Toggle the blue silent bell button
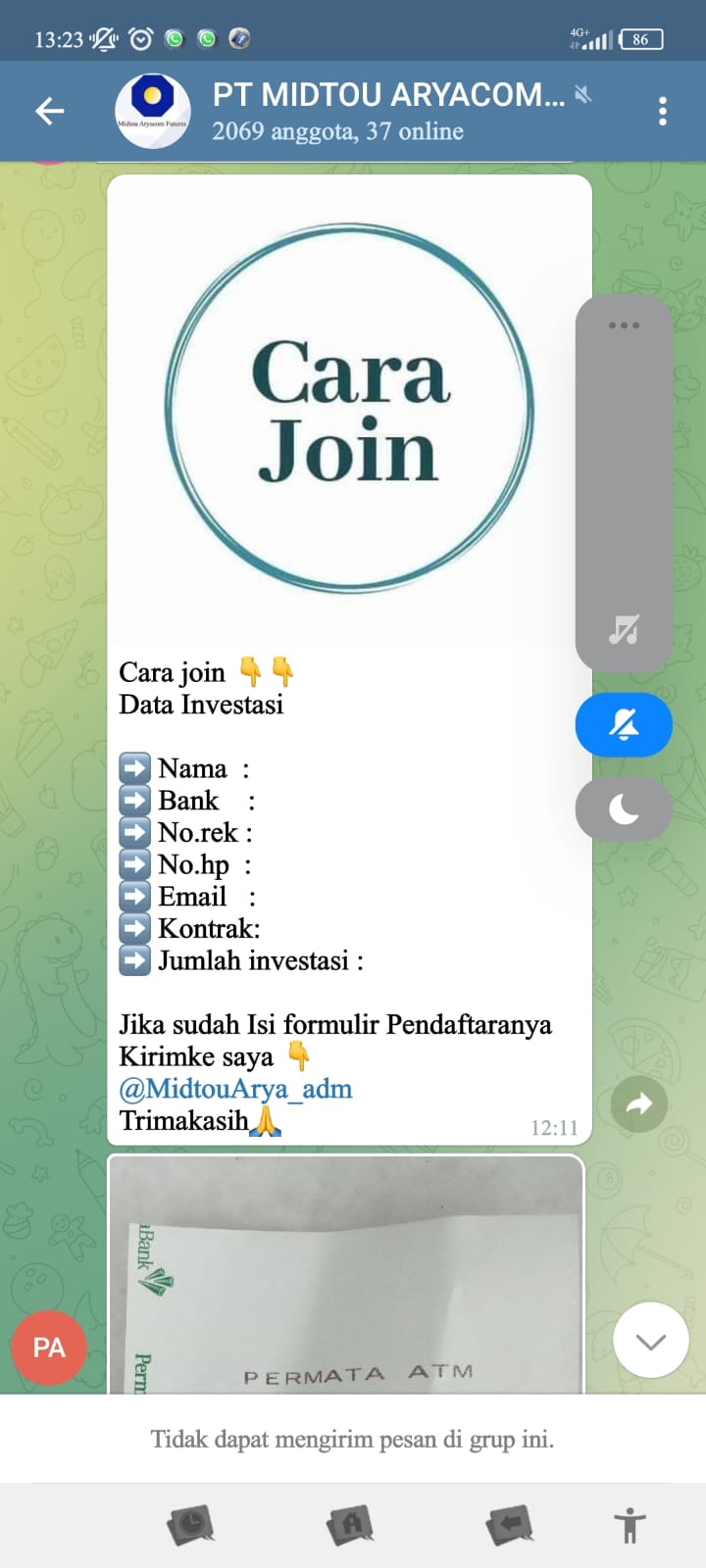Screen dimensions: 706x1568 click(624, 725)
